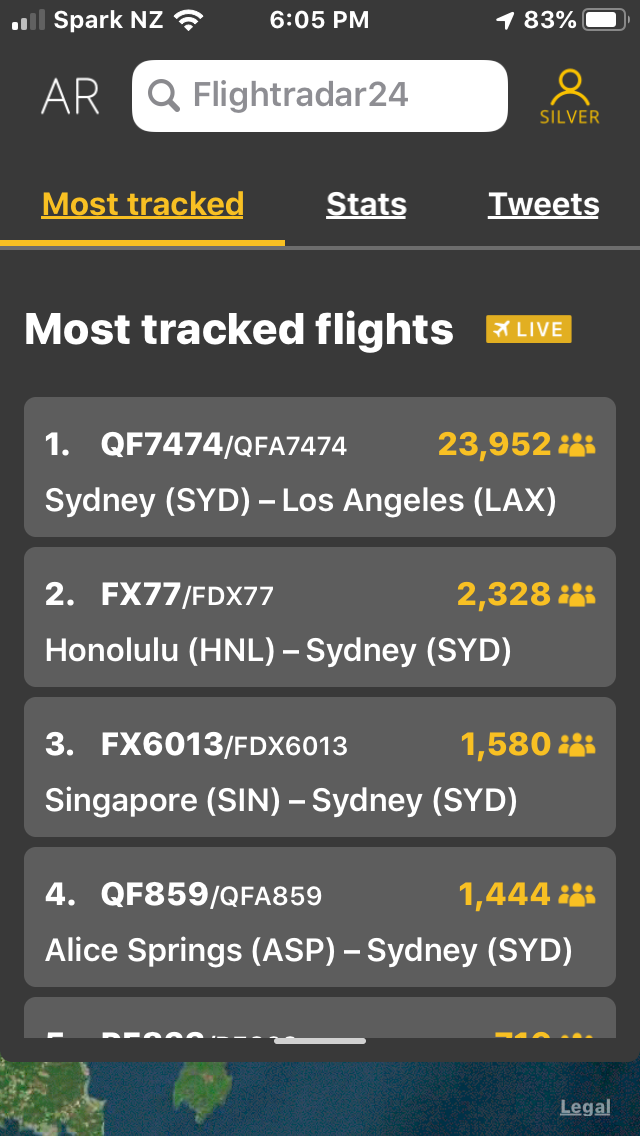Viewport: 640px width, 1136px height.
Task: Switch to the Stats tab
Action: point(366,205)
